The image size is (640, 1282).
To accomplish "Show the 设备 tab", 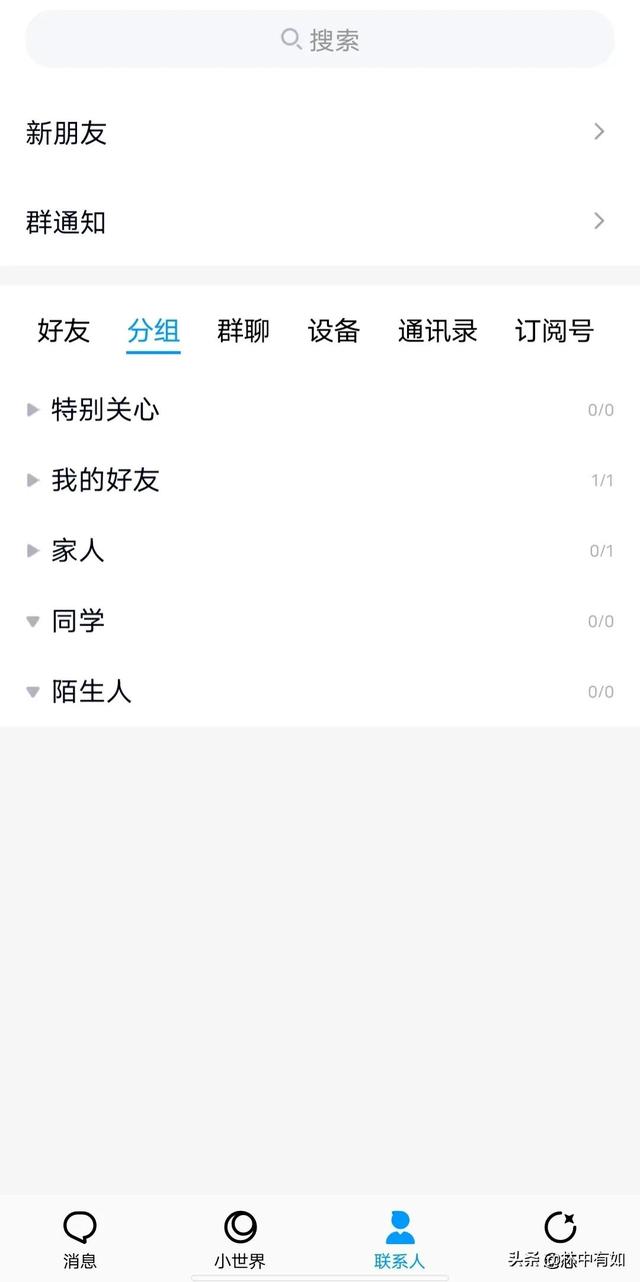I will coord(334,331).
